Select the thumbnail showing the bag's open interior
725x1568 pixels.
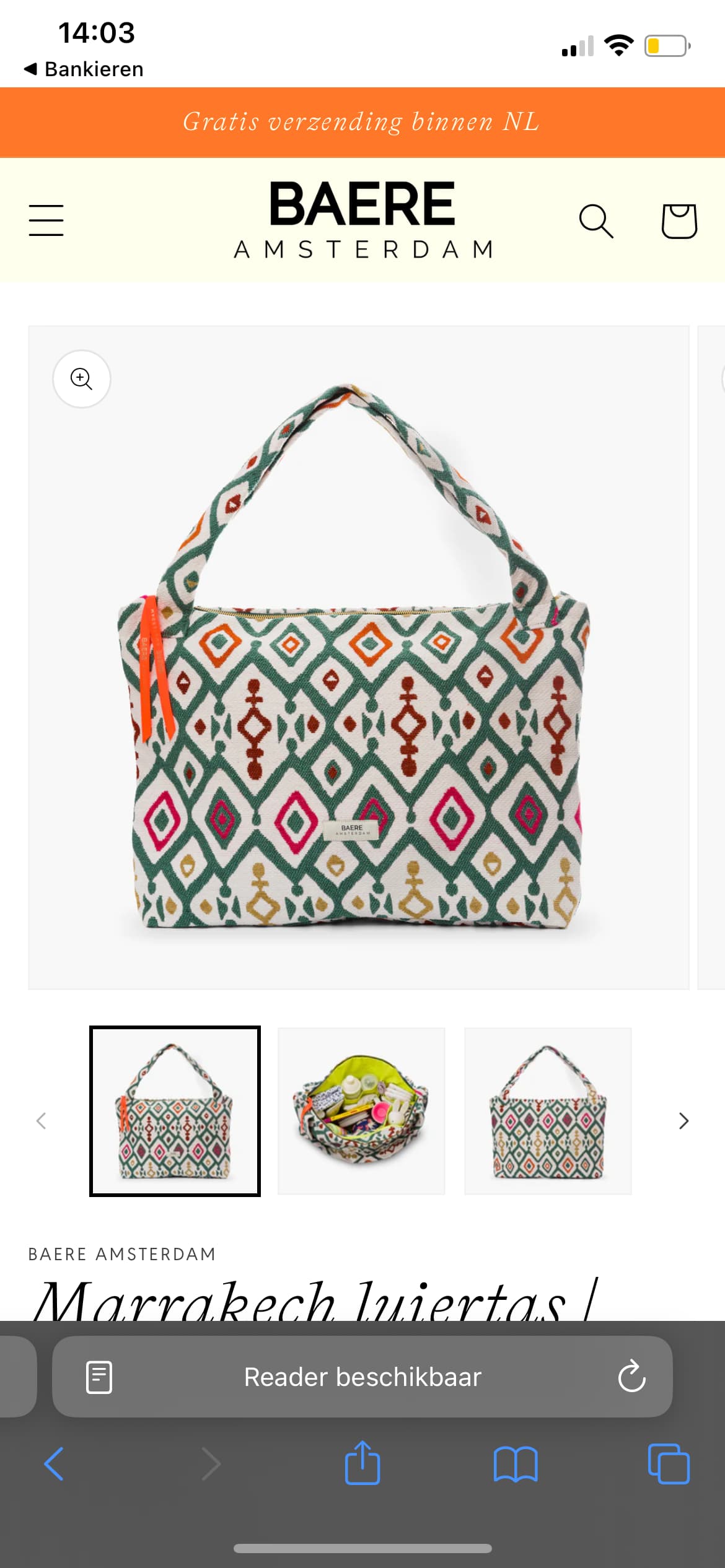click(361, 1111)
